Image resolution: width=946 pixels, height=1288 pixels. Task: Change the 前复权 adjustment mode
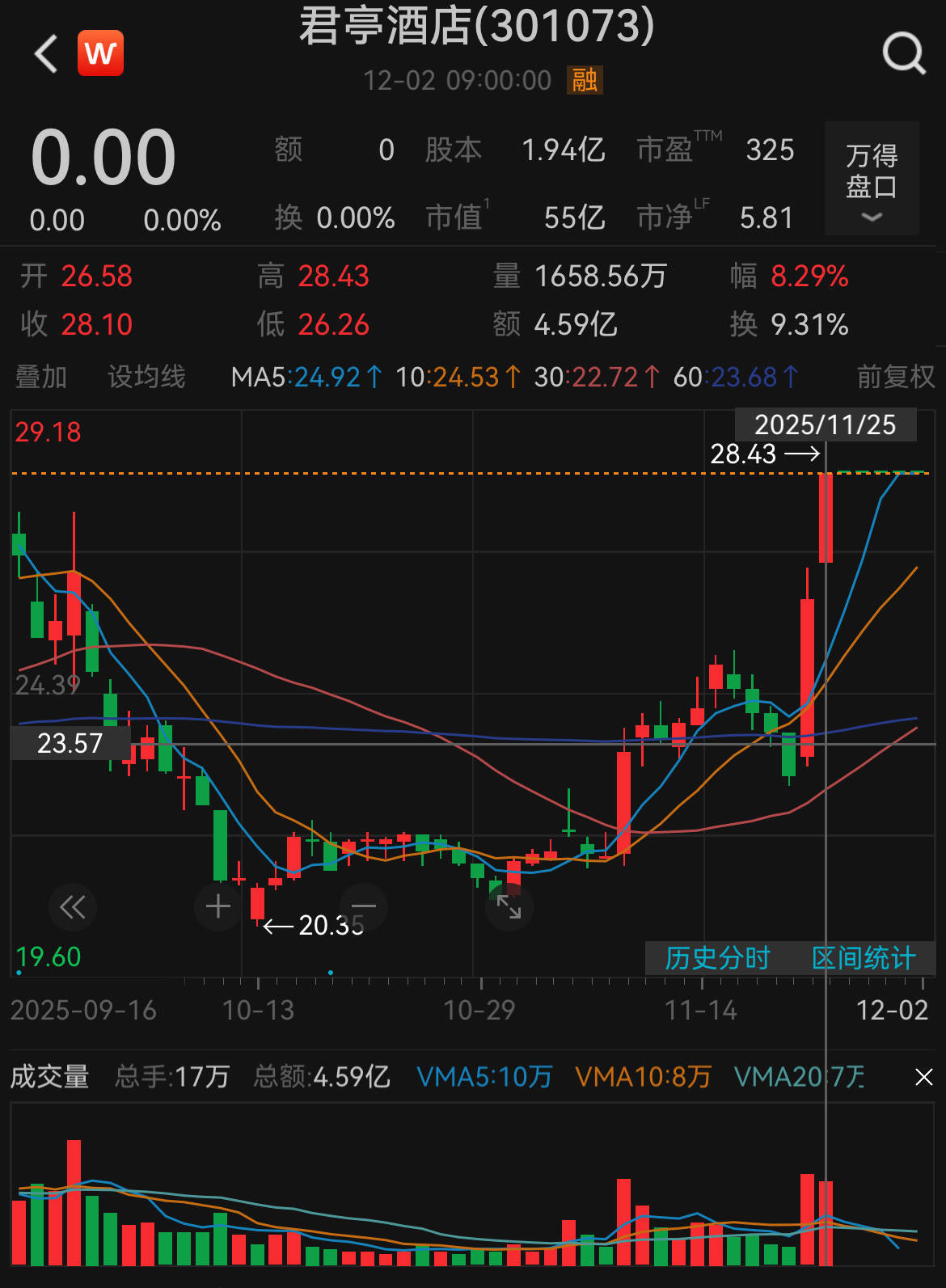[x=895, y=377]
